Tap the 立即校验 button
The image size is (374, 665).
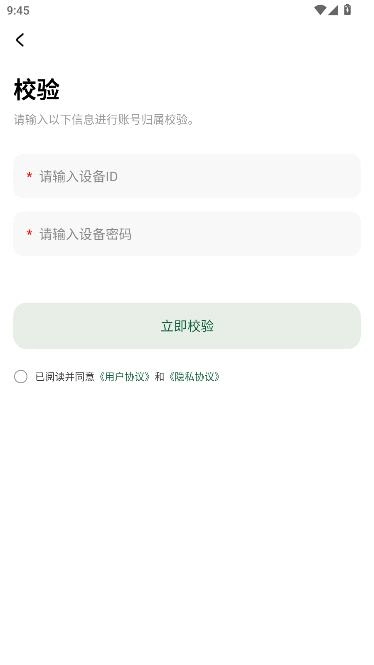[187, 326]
